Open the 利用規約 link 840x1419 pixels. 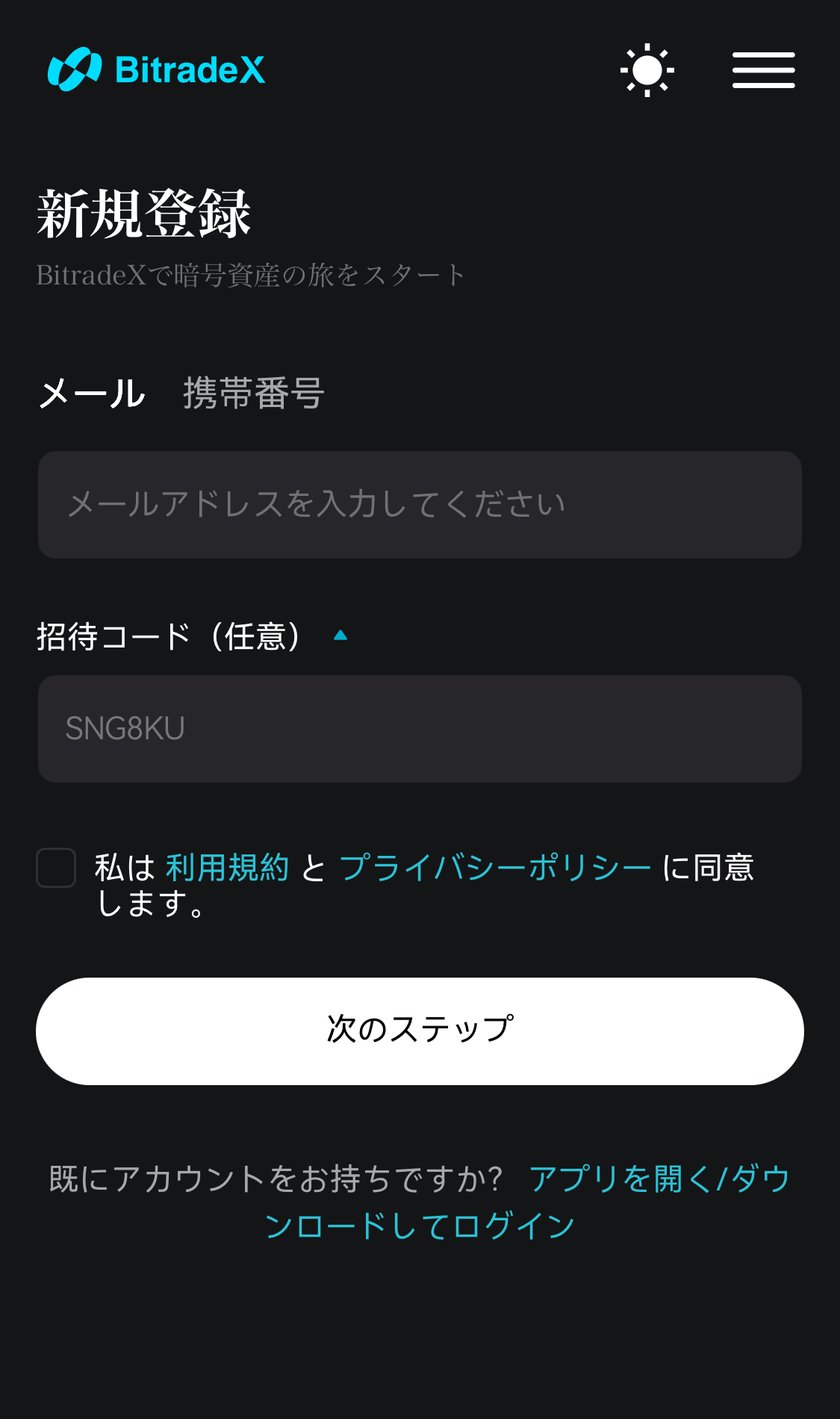[227, 868]
